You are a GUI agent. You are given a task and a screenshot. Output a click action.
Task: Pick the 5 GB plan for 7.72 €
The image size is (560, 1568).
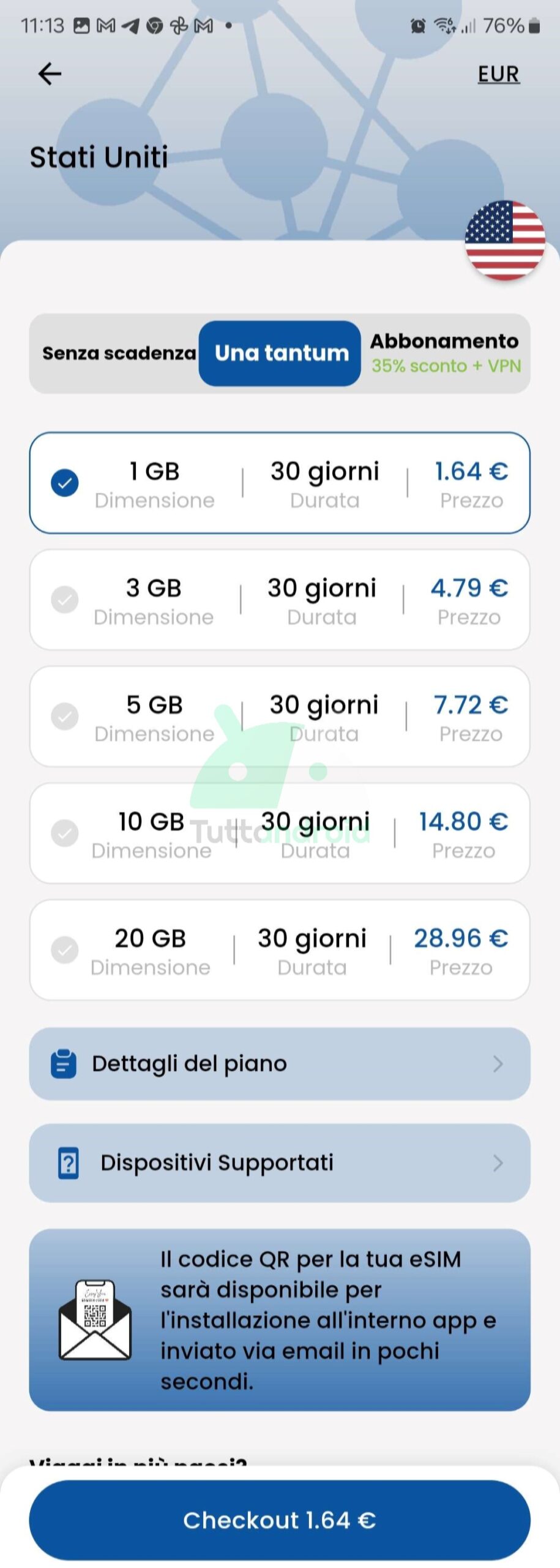[x=280, y=716]
